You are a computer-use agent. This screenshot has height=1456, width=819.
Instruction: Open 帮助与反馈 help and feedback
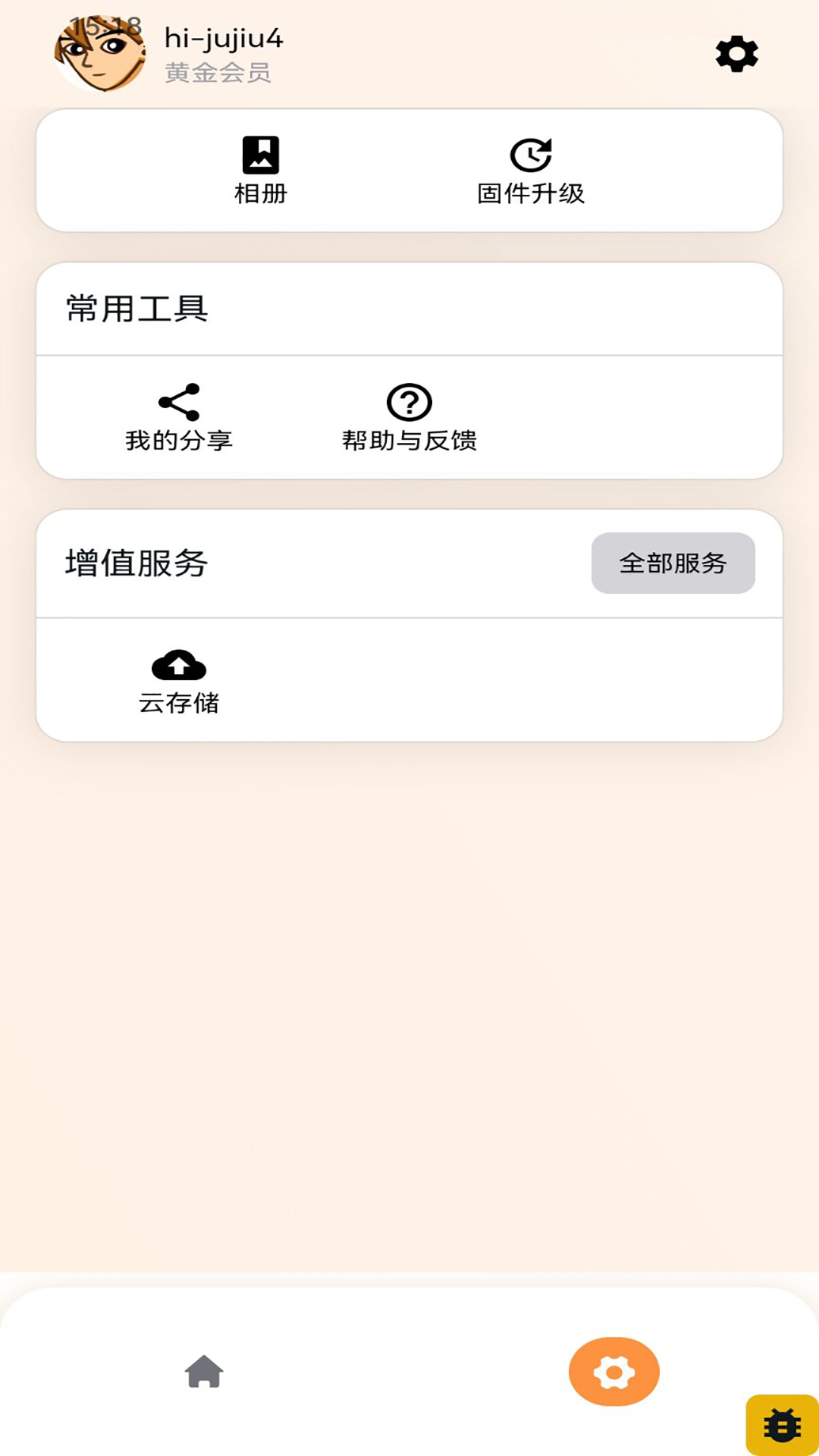(x=409, y=418)
